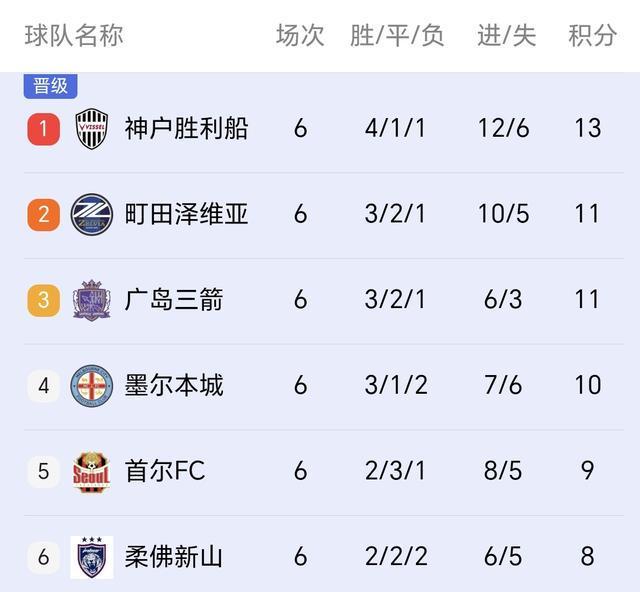Viewport: 640px width, 592px height.
Task: Tap the 柔佛新山 team row
Action: click(174, 557)
